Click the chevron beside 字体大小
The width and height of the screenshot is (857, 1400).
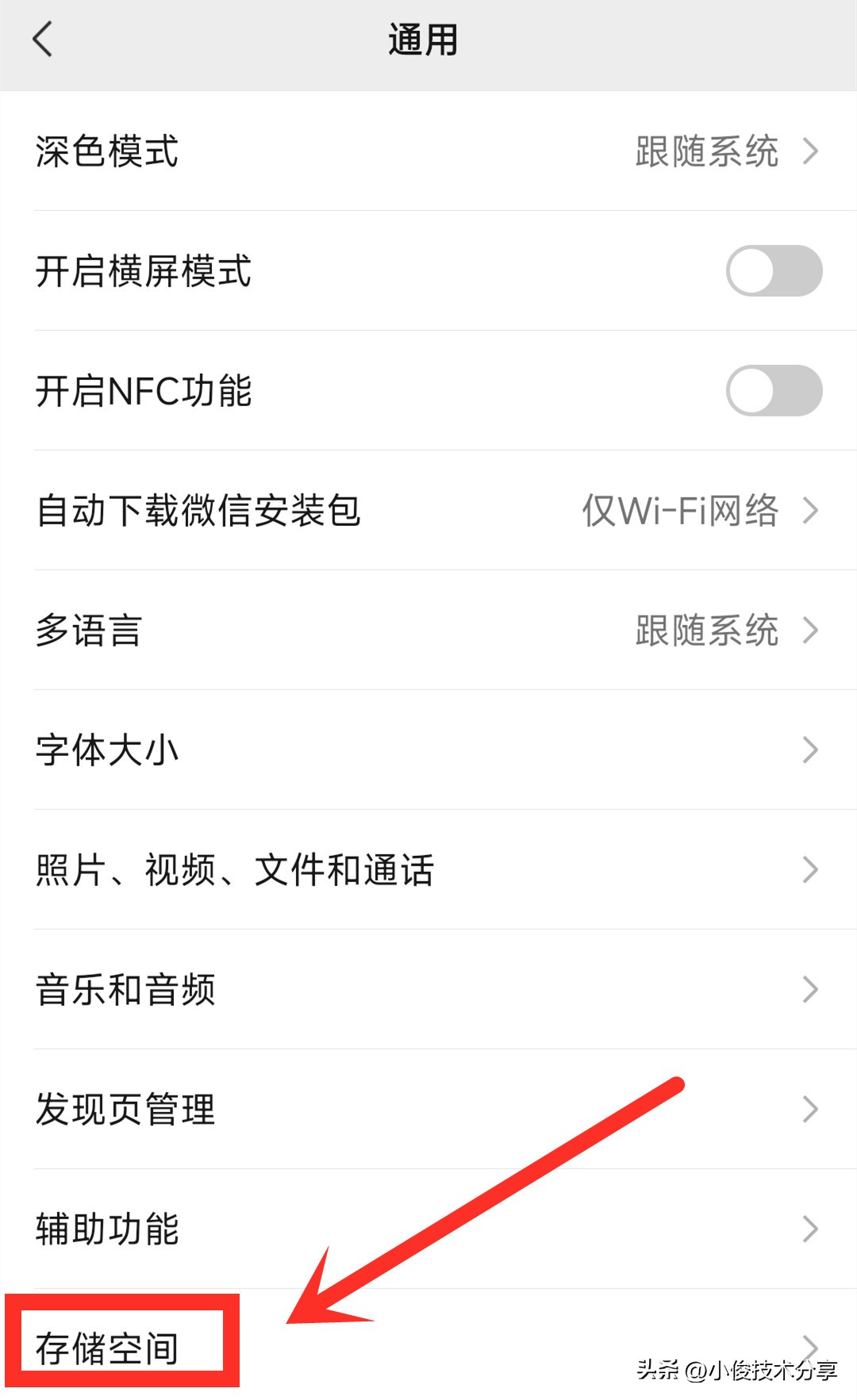click(811, 750)
